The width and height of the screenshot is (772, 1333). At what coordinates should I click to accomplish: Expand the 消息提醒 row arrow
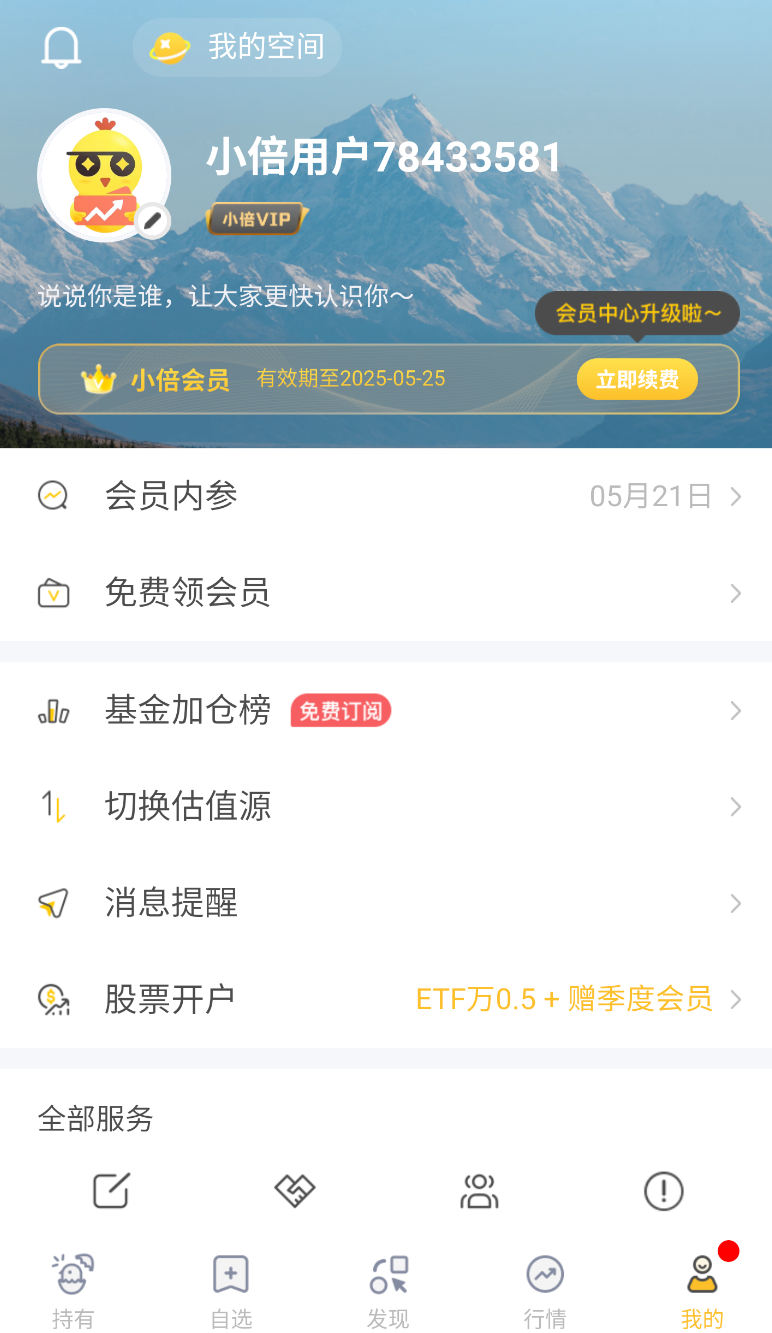(737, 902)
